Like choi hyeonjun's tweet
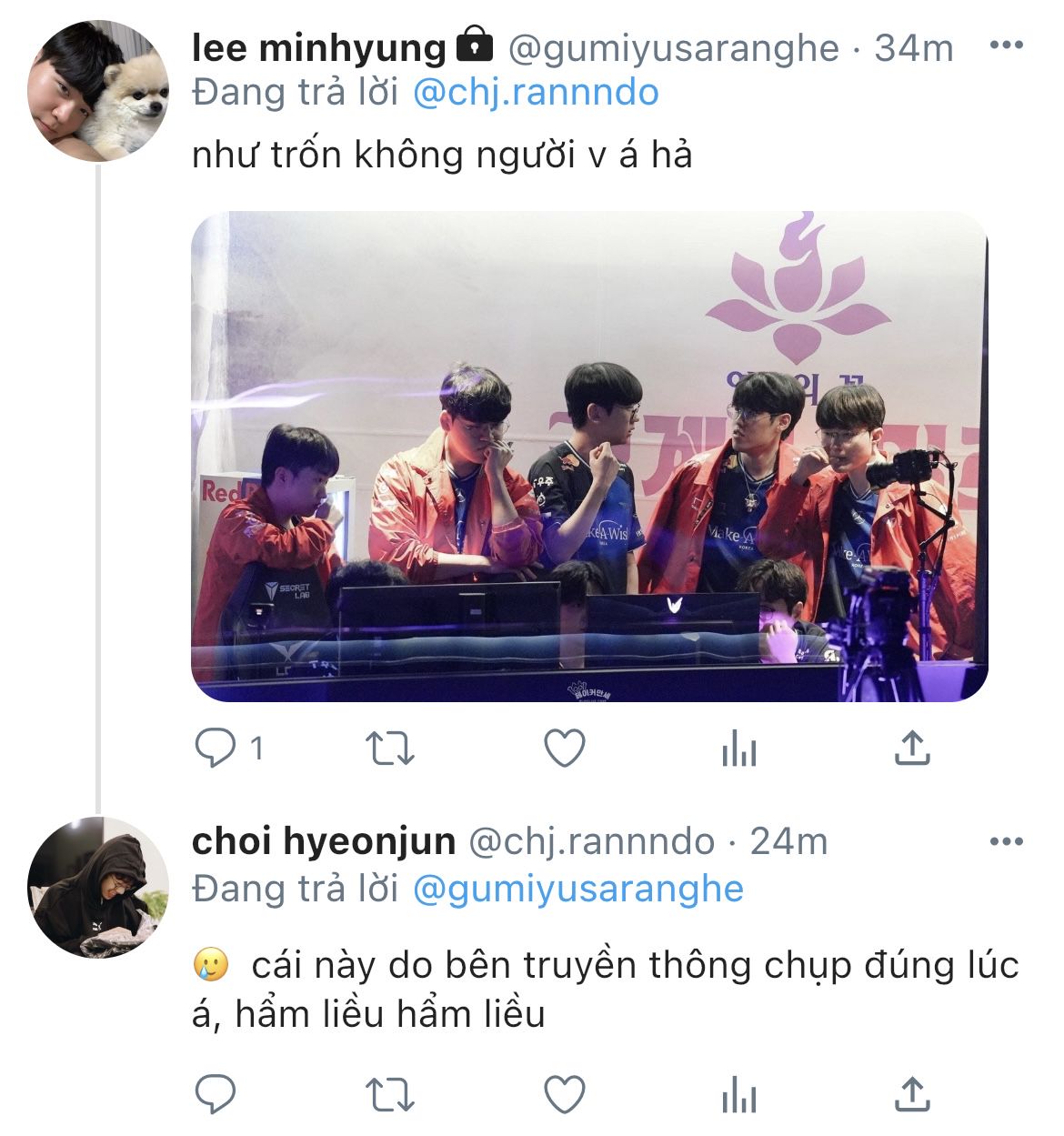 pos(564,1094)
